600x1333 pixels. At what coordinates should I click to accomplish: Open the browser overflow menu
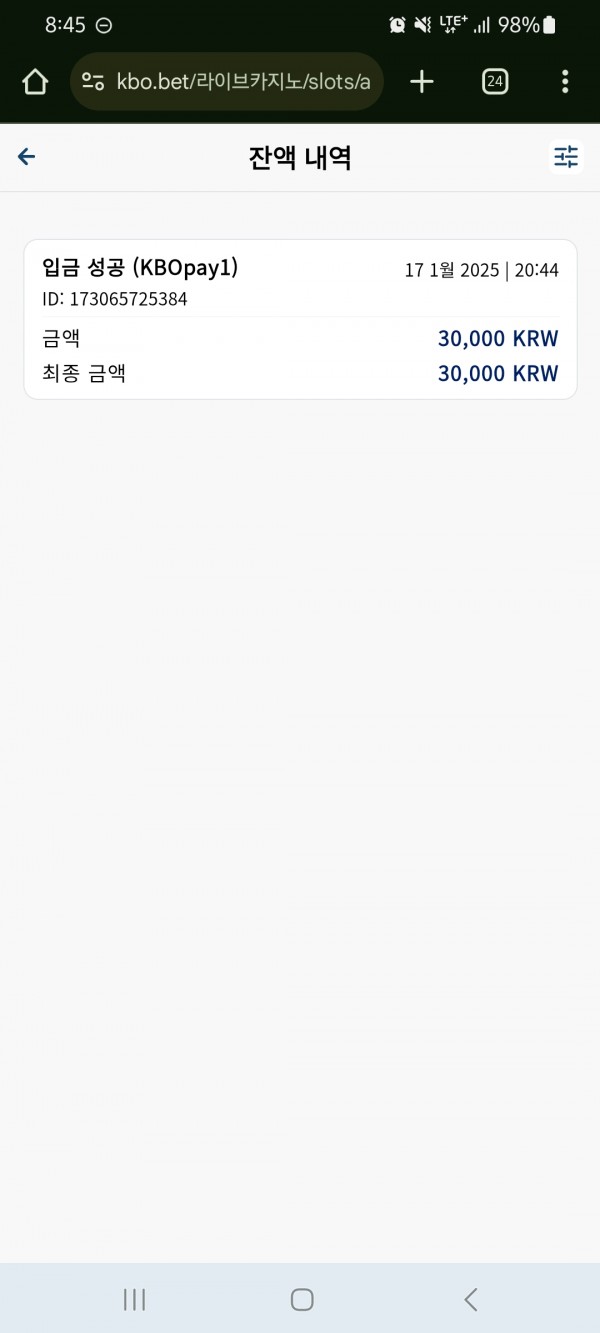pos(565,82)
